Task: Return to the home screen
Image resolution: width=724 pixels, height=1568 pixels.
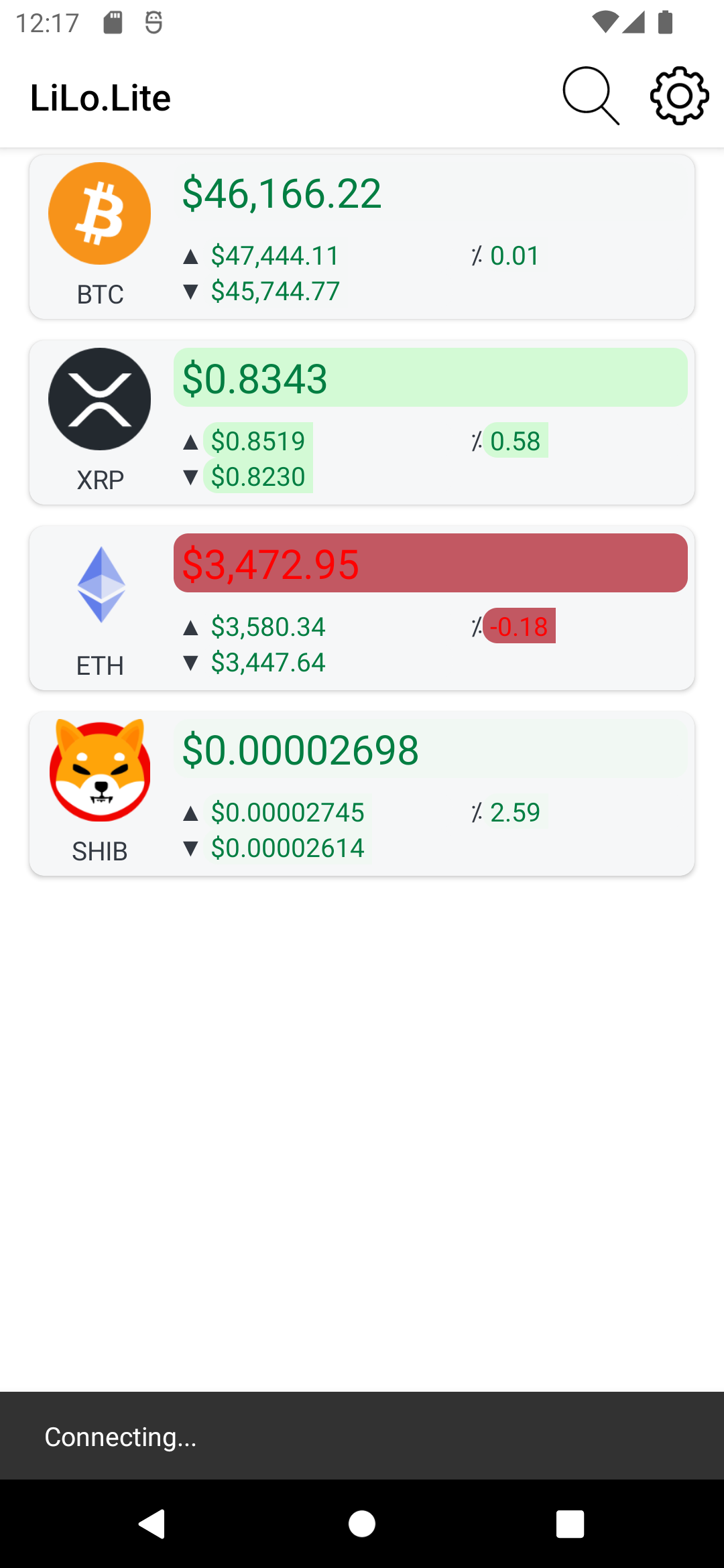Action: click(362, 1524)
